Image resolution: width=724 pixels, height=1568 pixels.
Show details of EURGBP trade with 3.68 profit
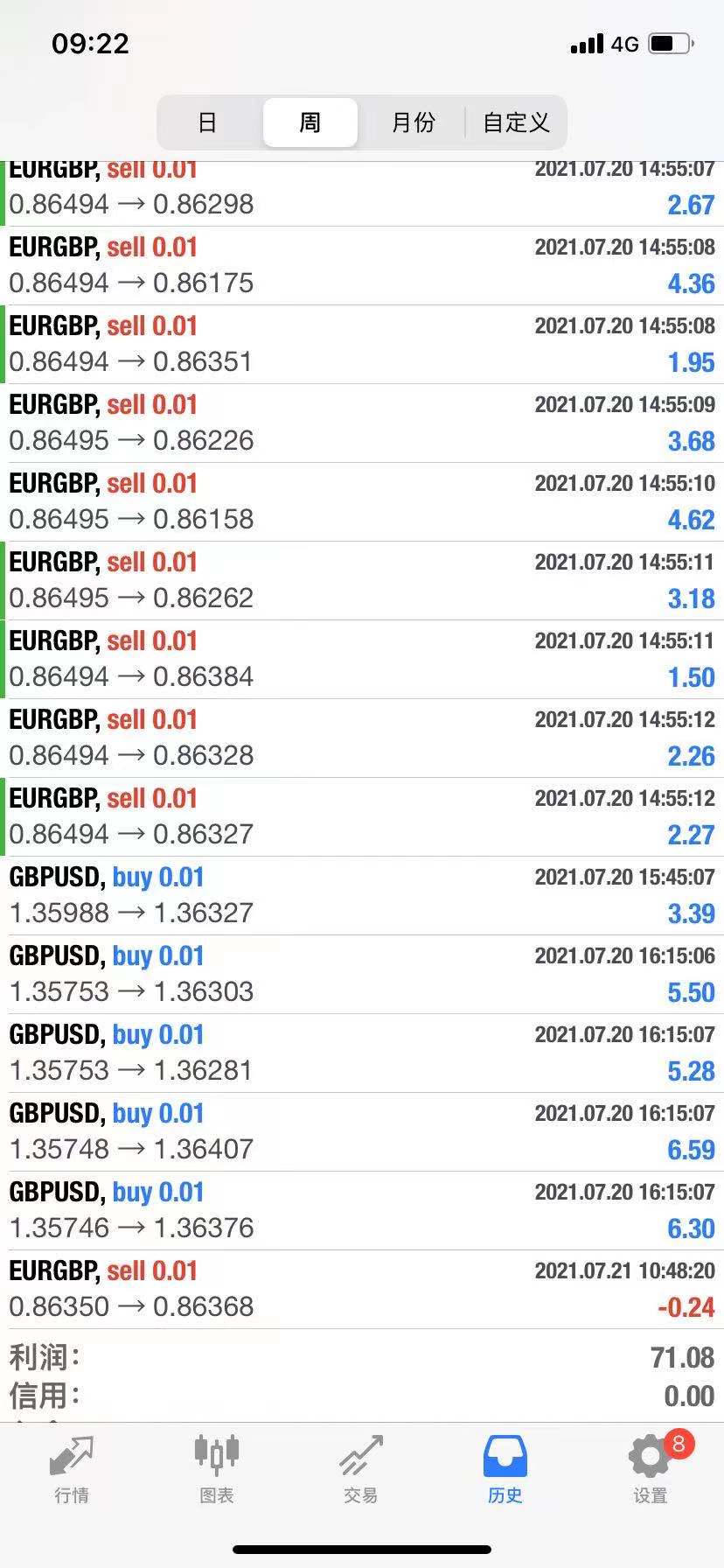(362, 423)
